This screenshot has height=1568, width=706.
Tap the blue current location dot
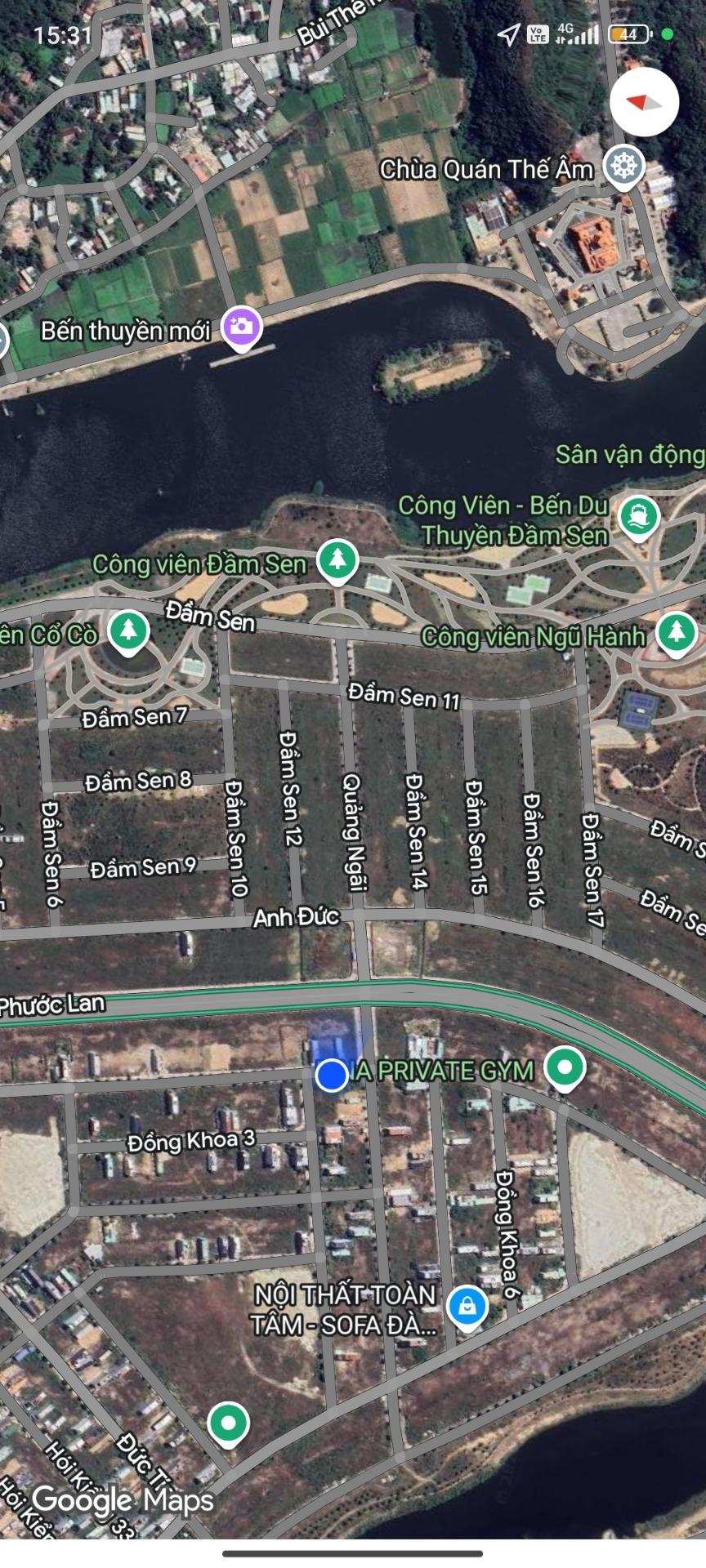[332, 1075]
